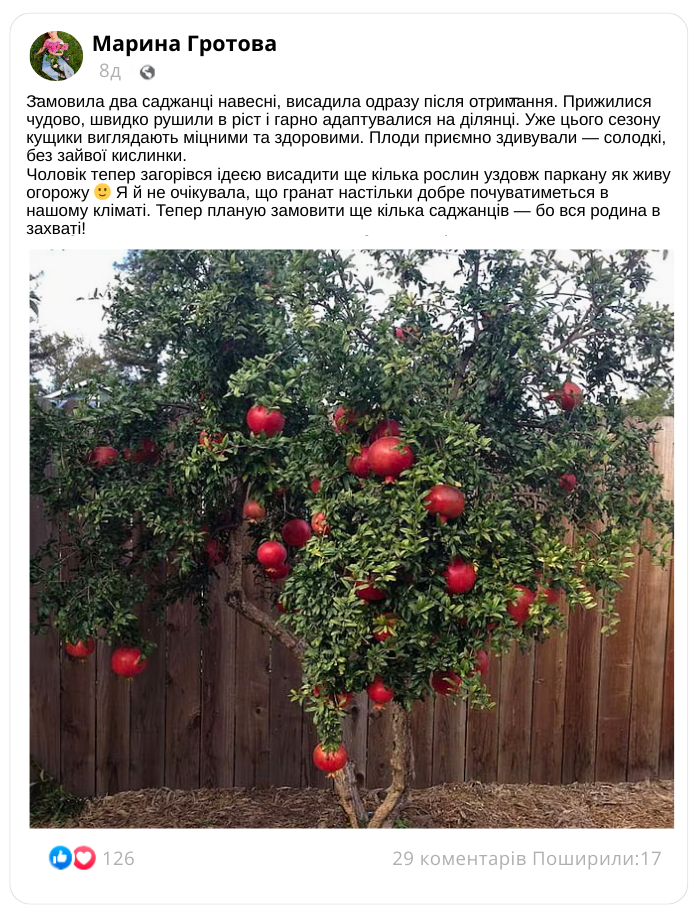Screen dimensions: 698x908
Task: Open the 29 коментарів link
Action: tap(458, 858)
